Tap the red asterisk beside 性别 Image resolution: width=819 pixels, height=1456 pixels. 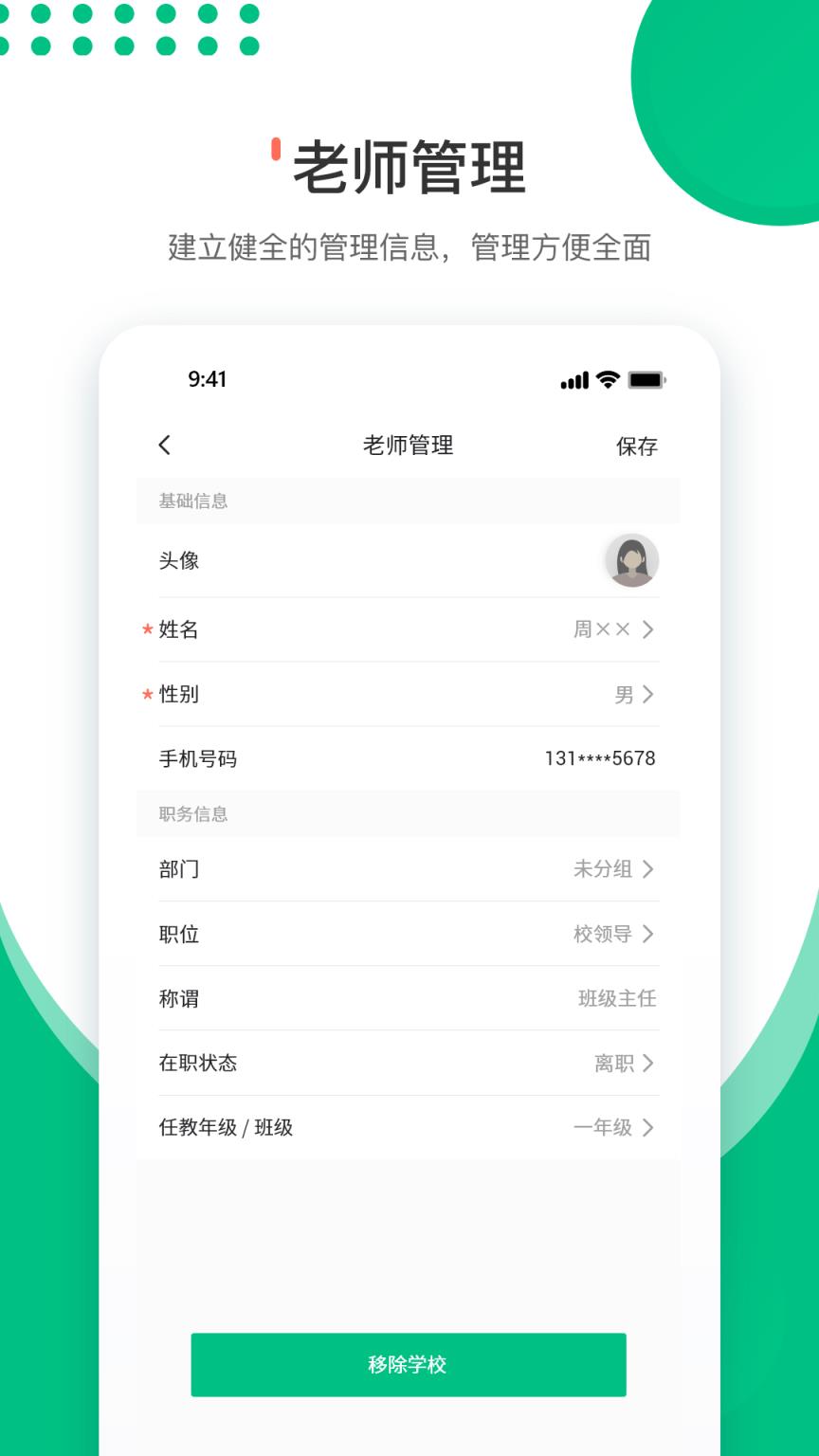pyautogui.click(x=147, y=695)
